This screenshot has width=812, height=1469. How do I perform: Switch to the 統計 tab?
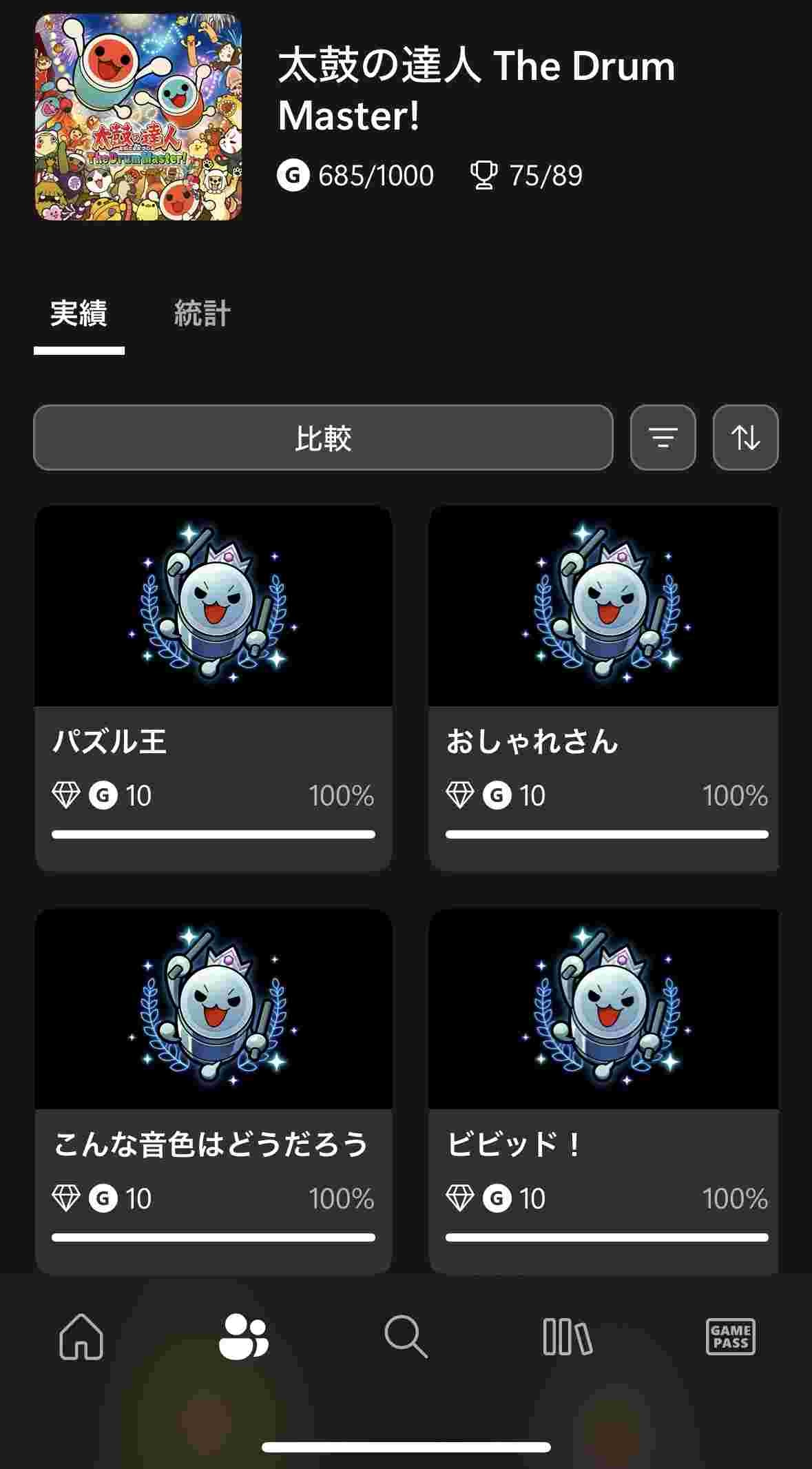(x=202, y=314)
